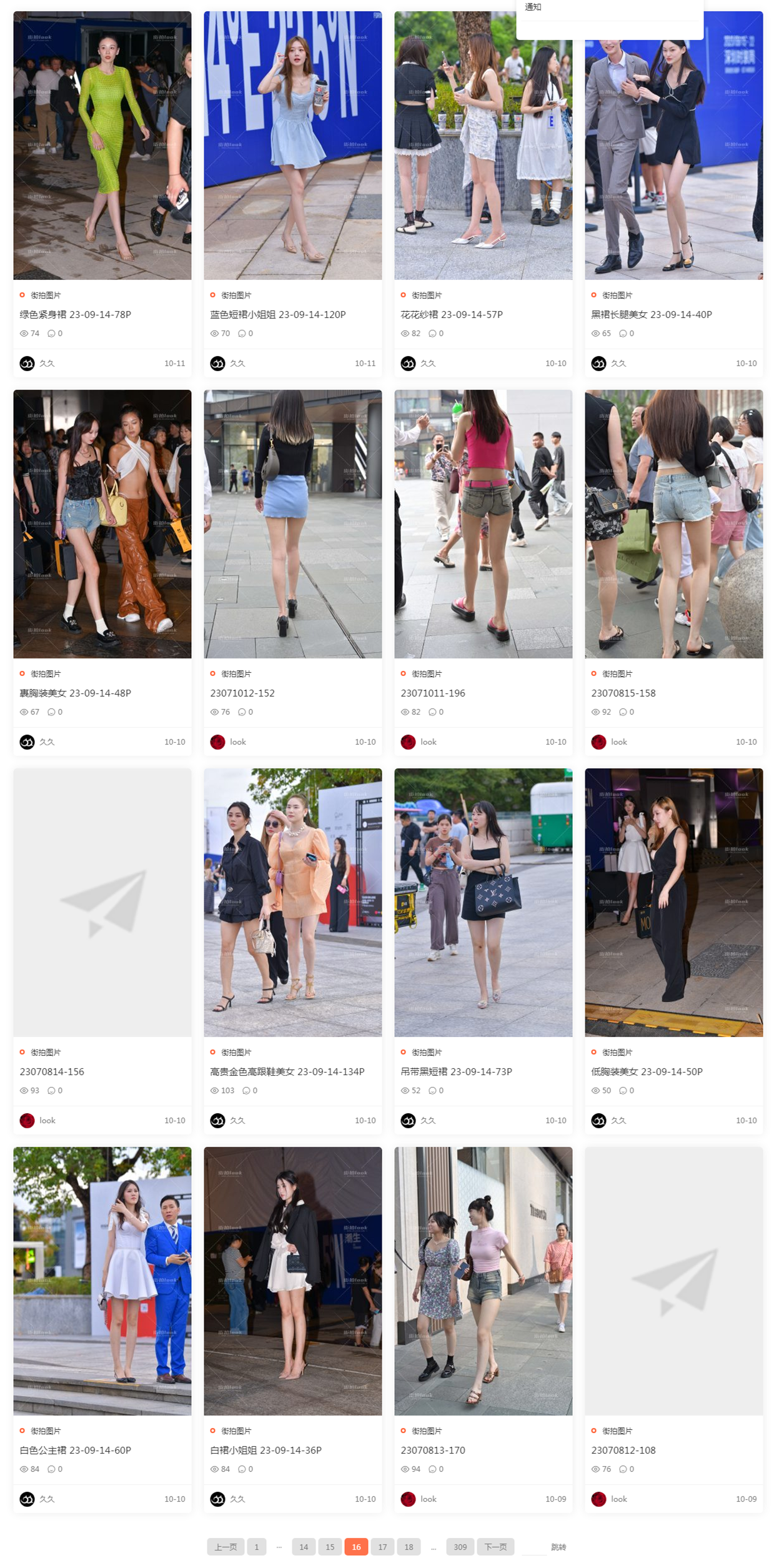Open the post 黑裙长腿美女 23-09-14-40P
This screenshot has height=1568, width=784.
(x=651, y=314)
